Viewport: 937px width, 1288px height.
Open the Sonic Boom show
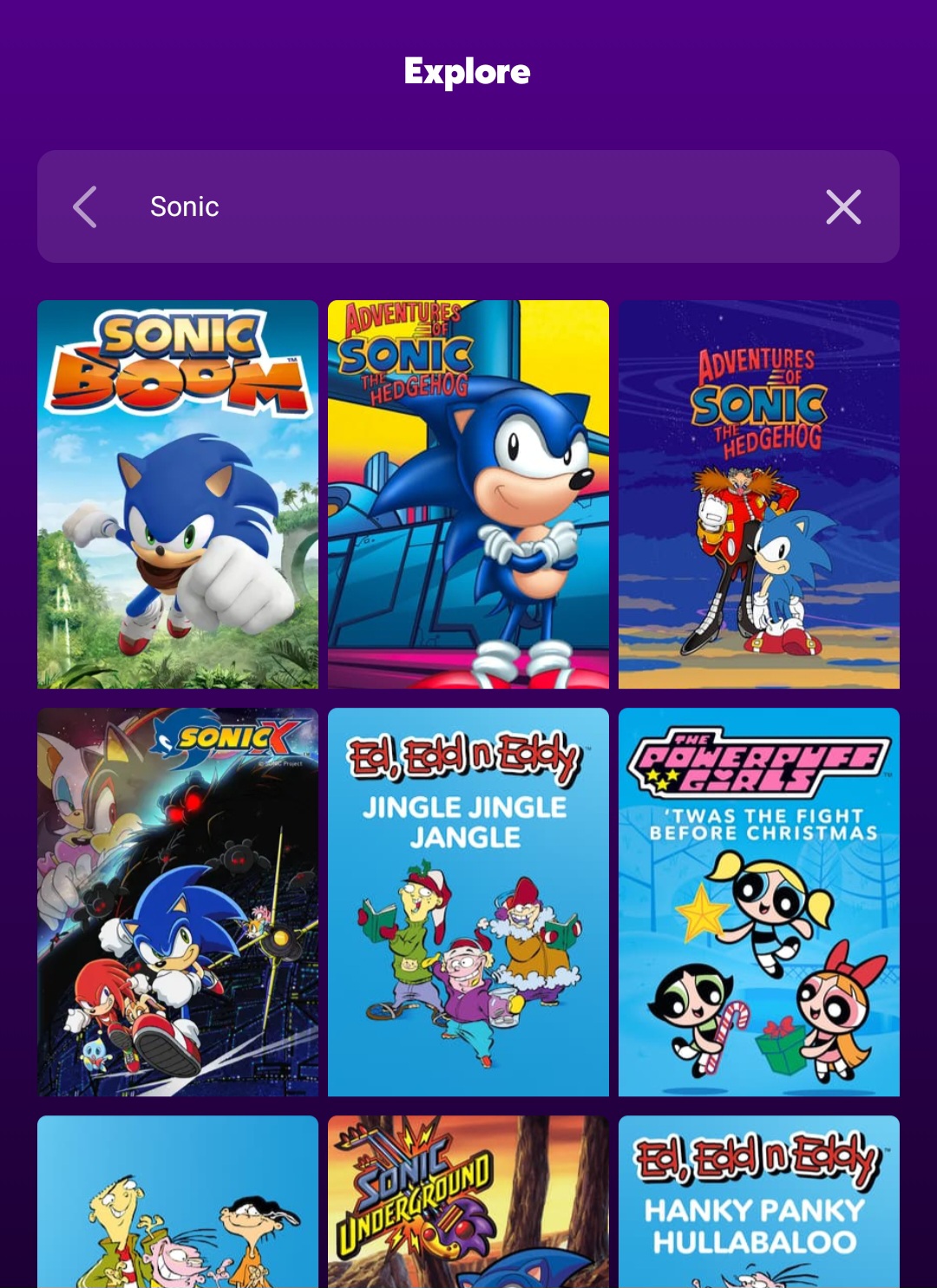(178, 494)
